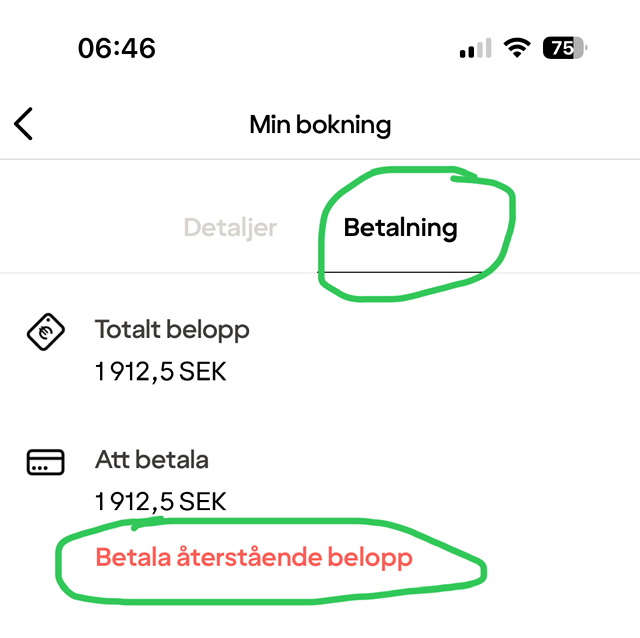640x638 pixels.
Task: Go back from Min bokning
Action: [24, 124]
